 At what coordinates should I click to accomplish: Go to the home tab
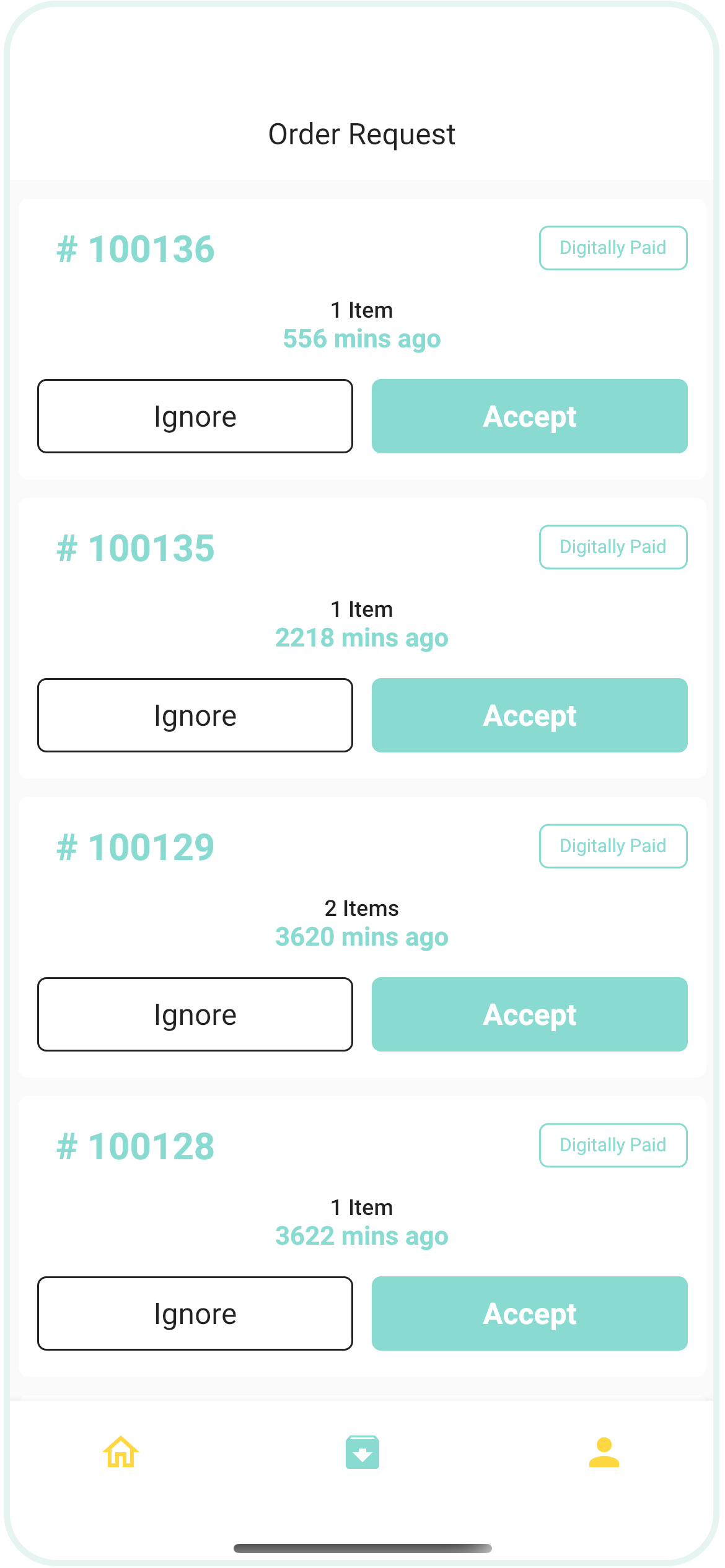pos(121,1452)
